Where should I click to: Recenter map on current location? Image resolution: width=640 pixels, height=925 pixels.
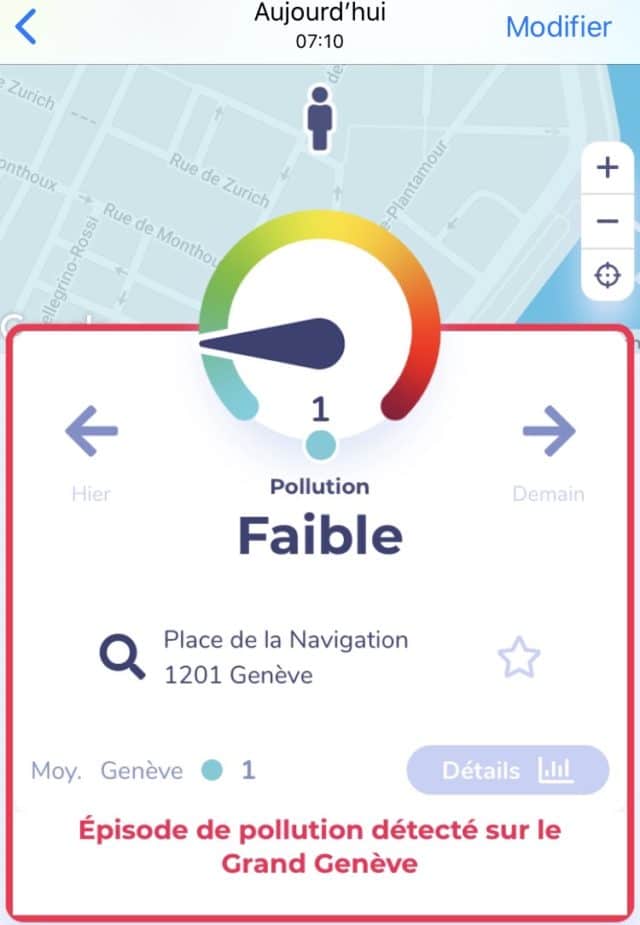(607, 274)
